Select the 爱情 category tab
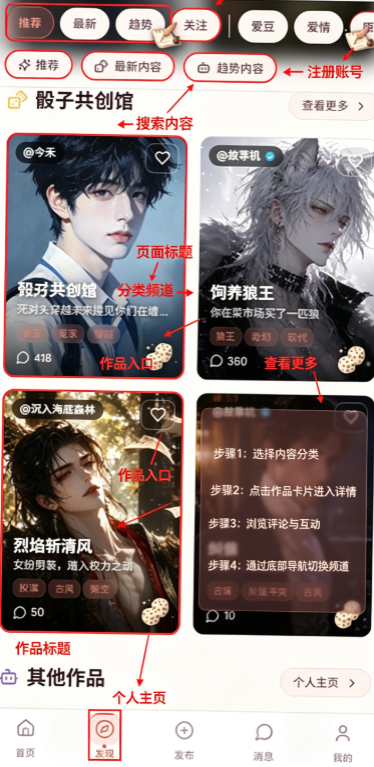The image size is (374, 767). pos(318,27)
